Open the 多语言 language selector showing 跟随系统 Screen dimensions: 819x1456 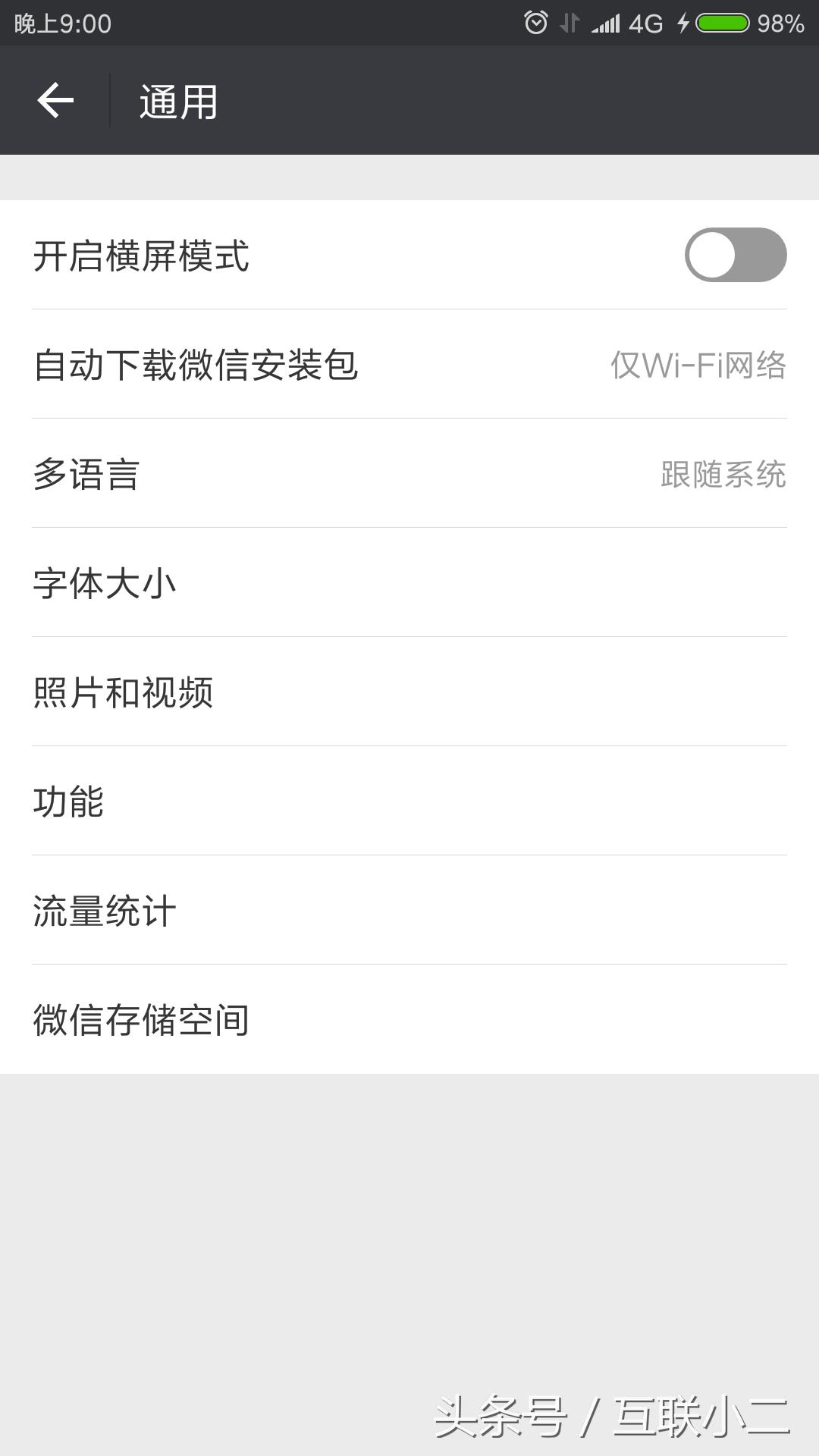point(409,474)
